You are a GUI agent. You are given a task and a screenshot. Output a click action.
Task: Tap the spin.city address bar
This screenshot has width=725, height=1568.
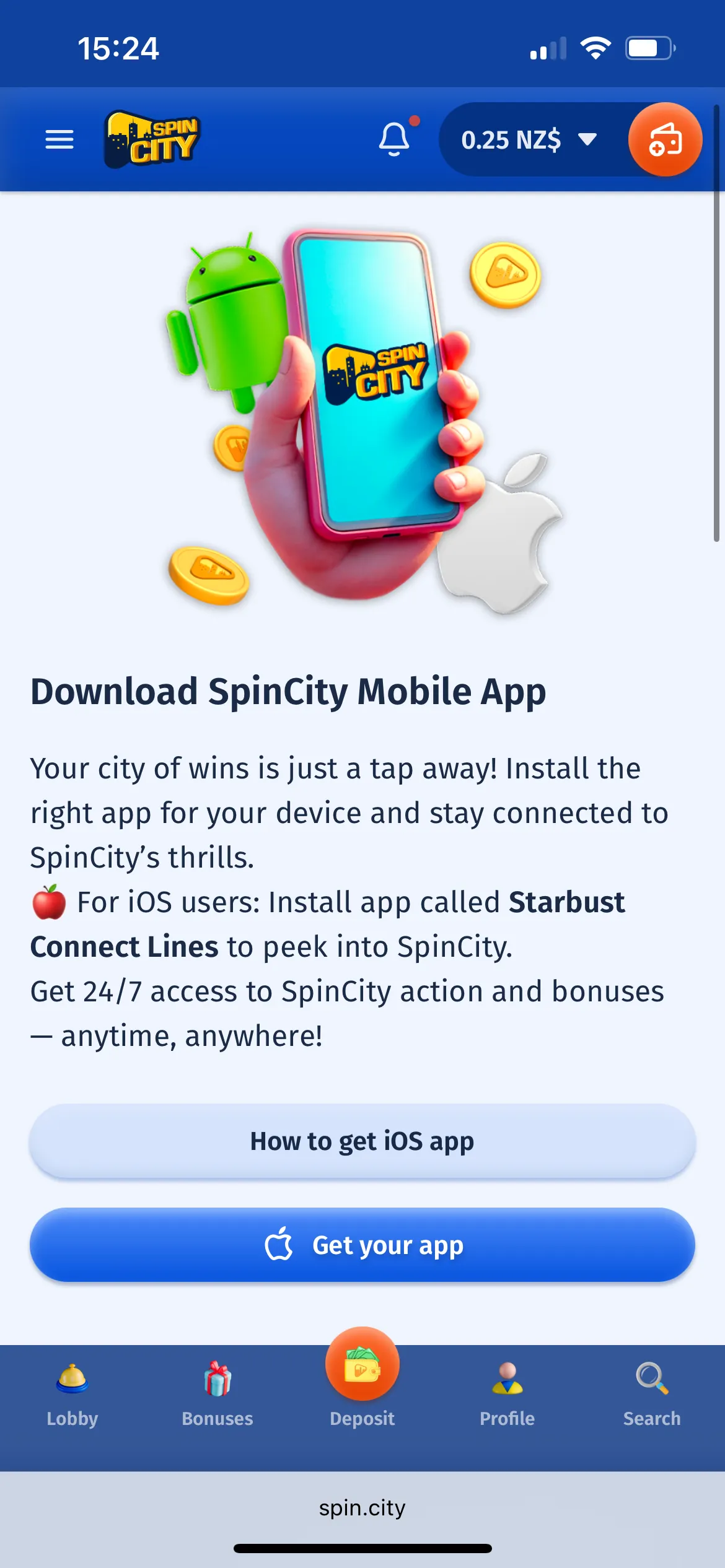[x=362, y=1507]
